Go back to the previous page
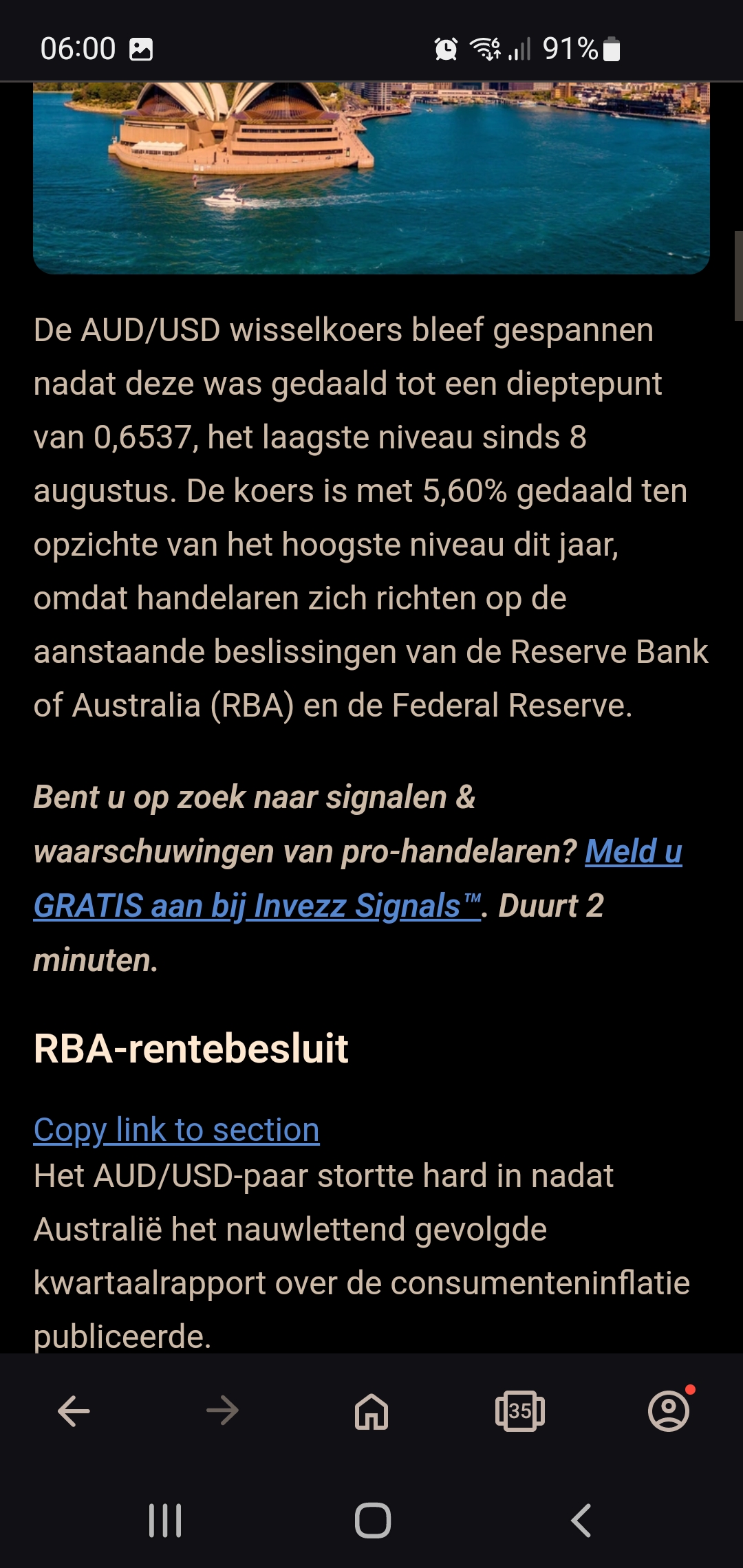The width and height of the screenshot is (743, 1568). 74,1412
